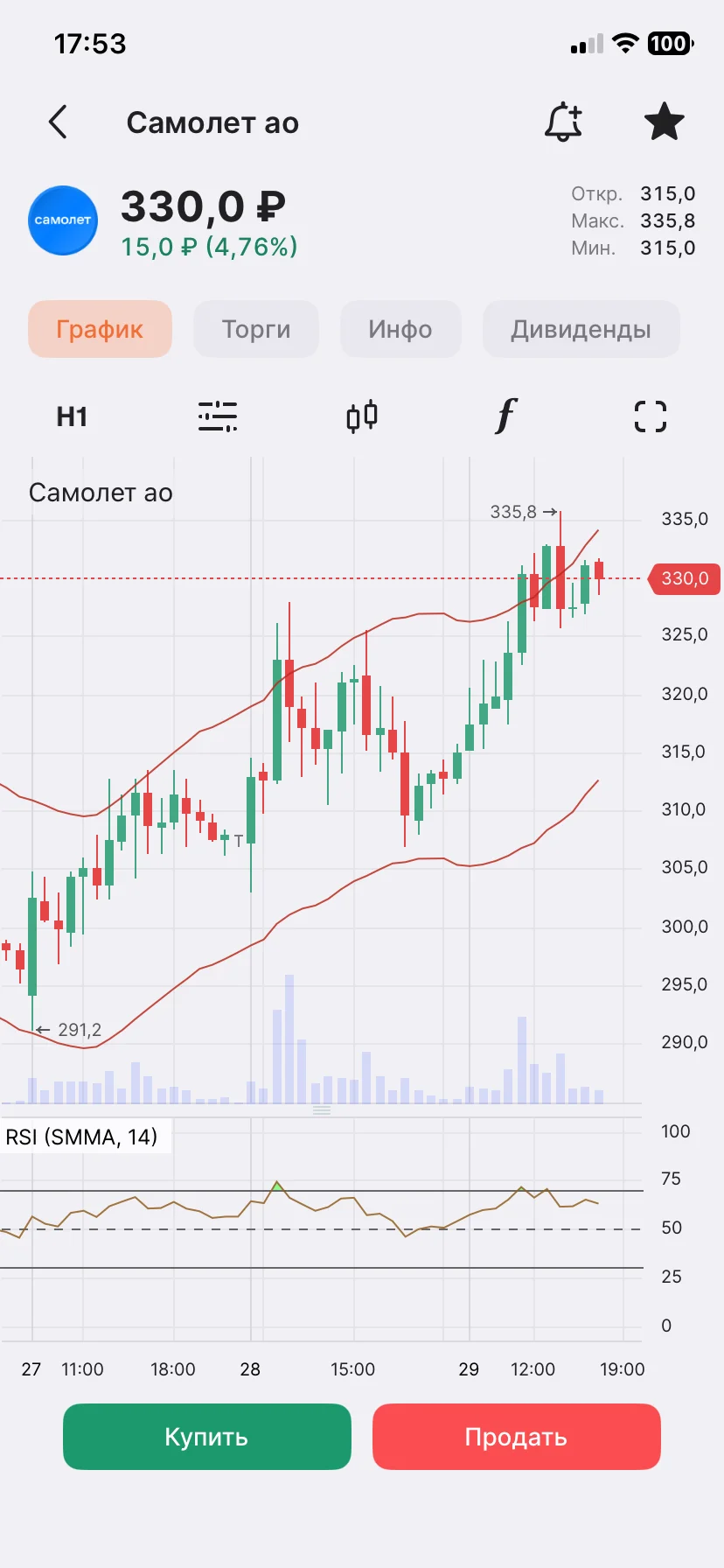
Task: Change the H1 timeframe
Action: coord(72,416)
